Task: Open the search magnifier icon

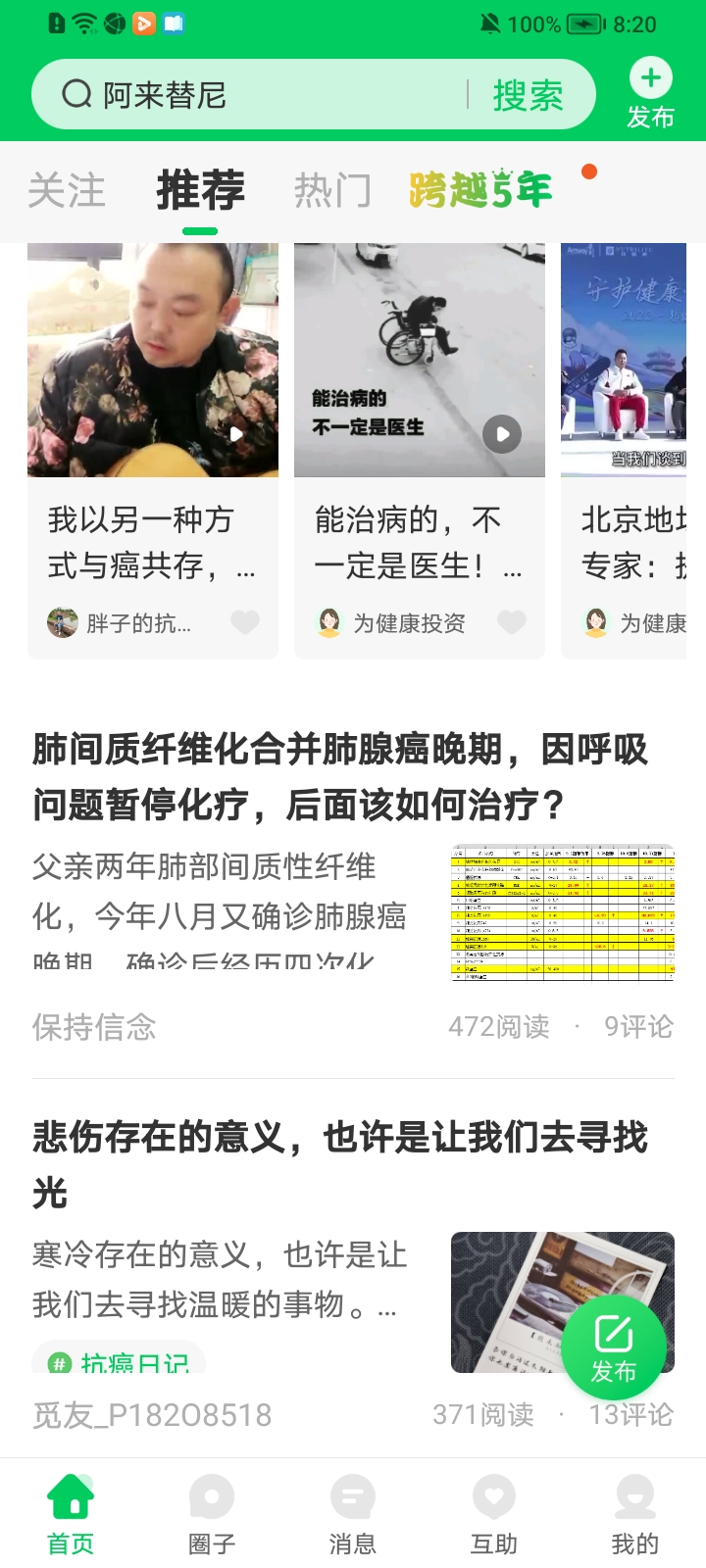Action: click(x=75, y=94)
